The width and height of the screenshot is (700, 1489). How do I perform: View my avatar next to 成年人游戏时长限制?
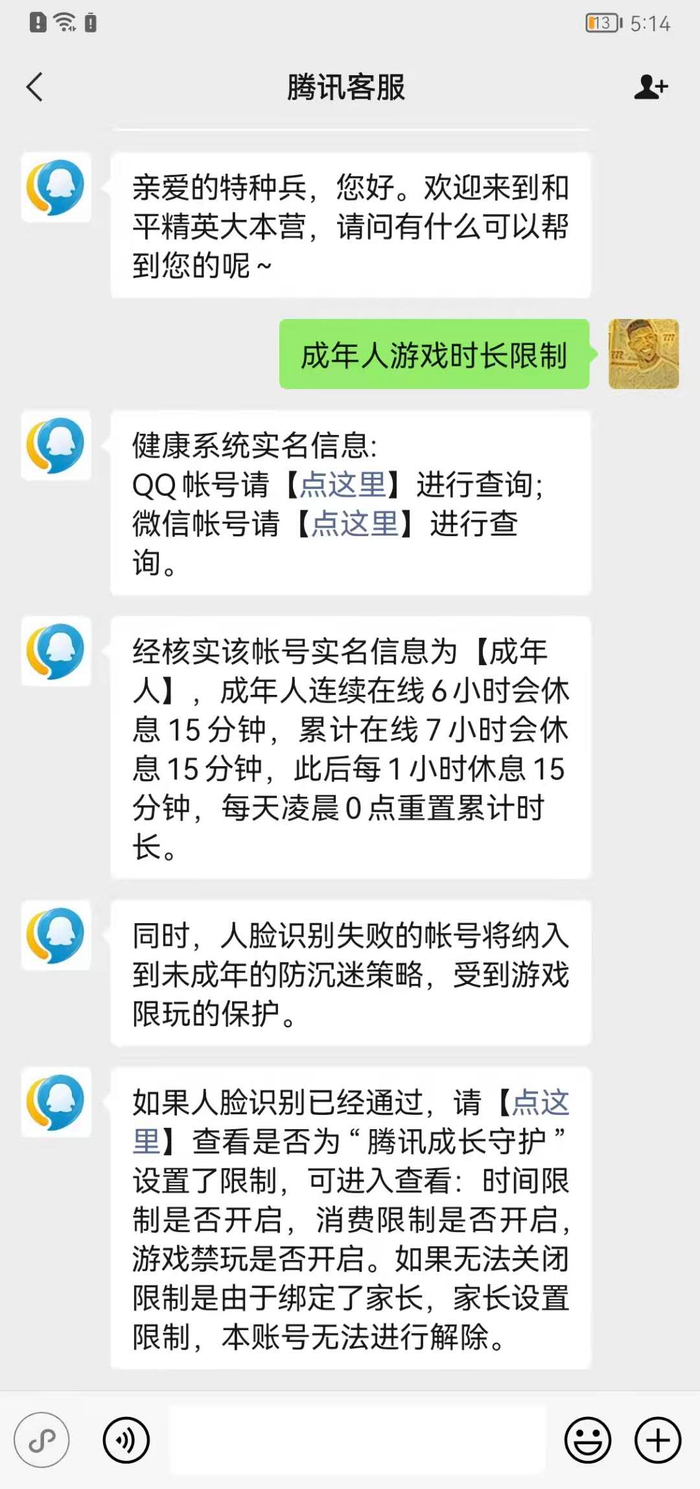(644, 354)
